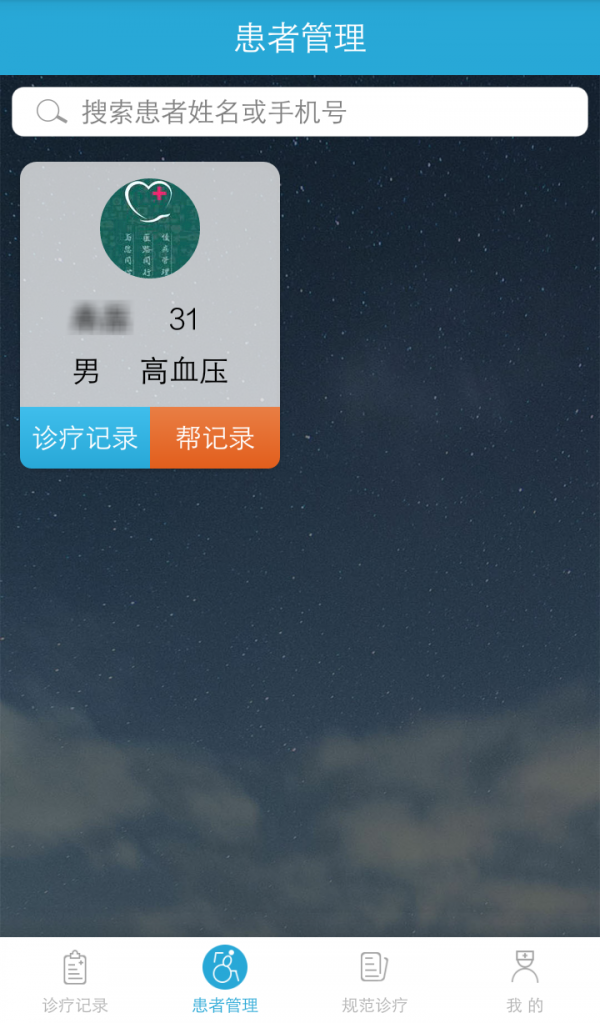Open the 高血压 patient's avatar card
This screenshot has width=600, height=1023.
coord(150,229)
